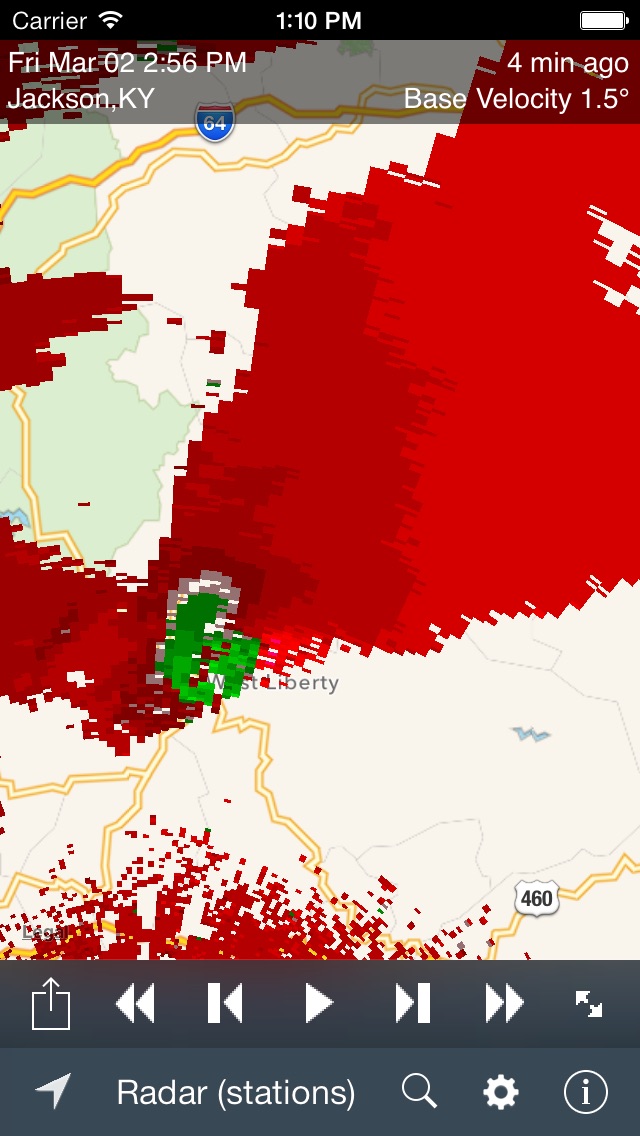Center map on current location
640x1136 pixels.
coord(53,1092)
